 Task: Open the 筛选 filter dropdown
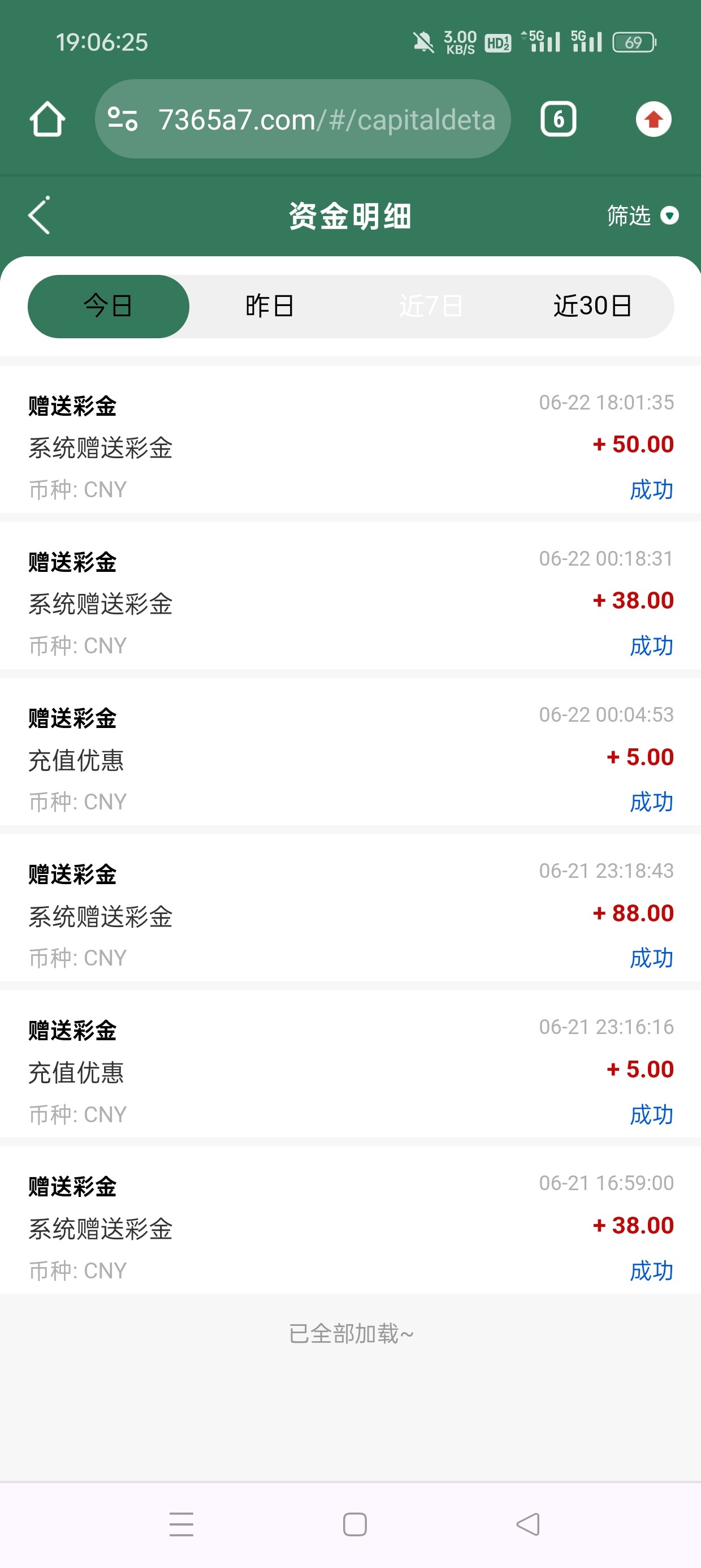[x=642, y=216]
